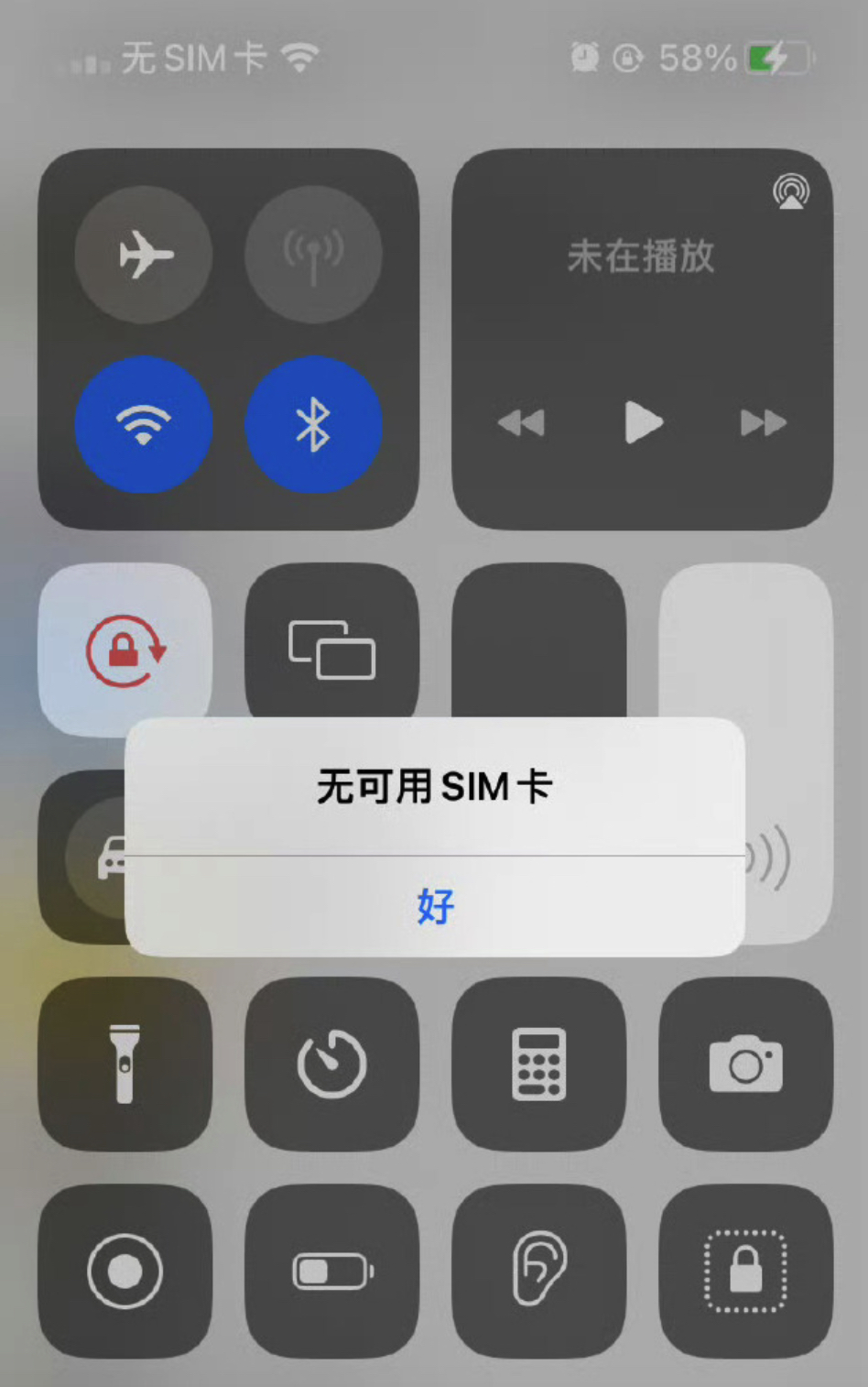The image size is (868, 1387).
Task: Toggle low power mode
Action: [331, 1271]
